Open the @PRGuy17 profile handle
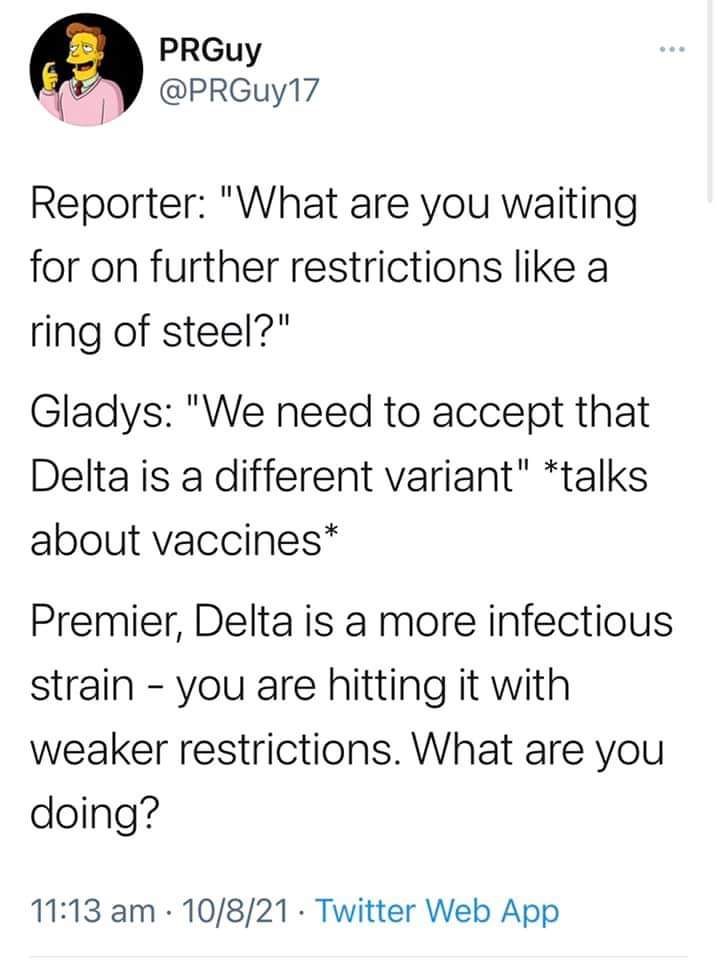 click(x=238, y=91)
